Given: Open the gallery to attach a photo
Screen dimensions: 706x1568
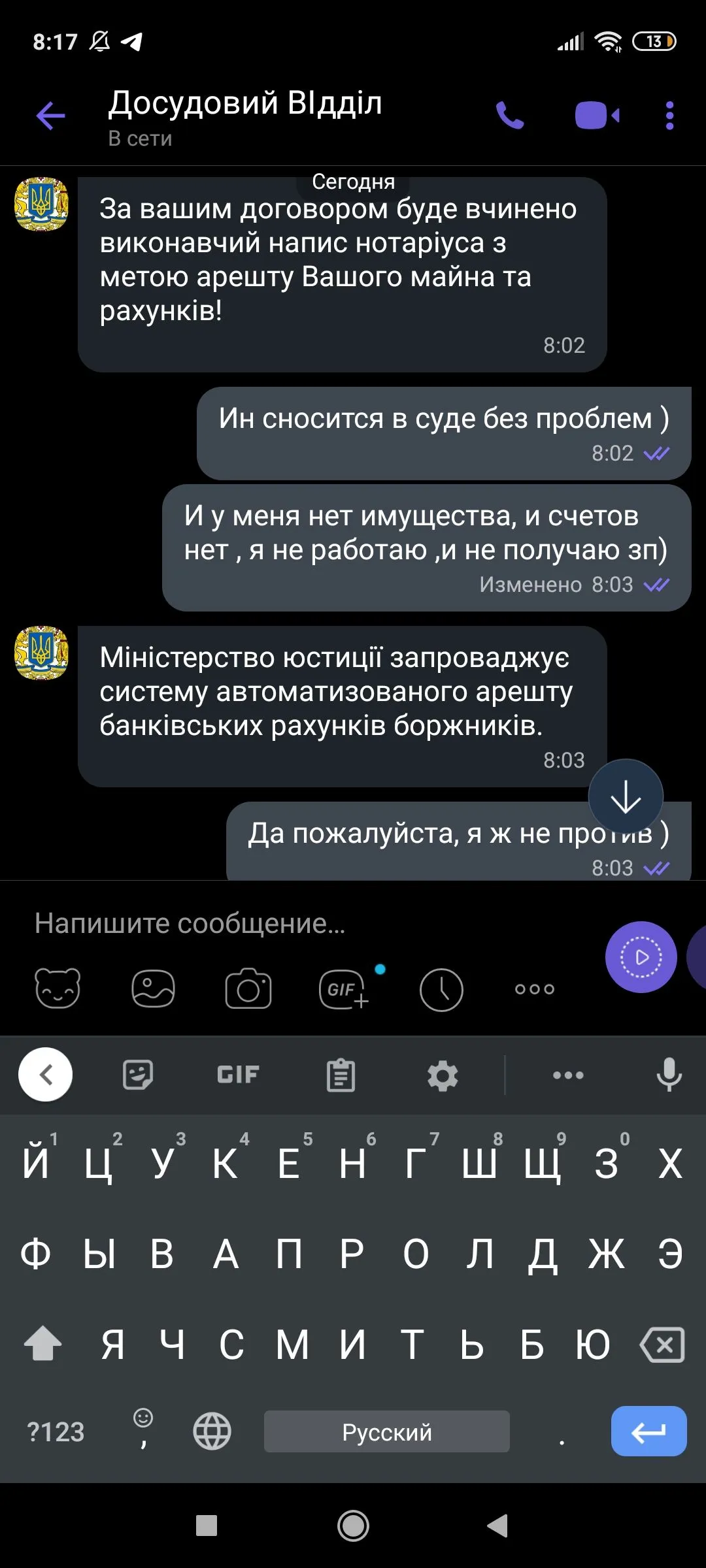Looking at the screenshot, I should point(153,988).
